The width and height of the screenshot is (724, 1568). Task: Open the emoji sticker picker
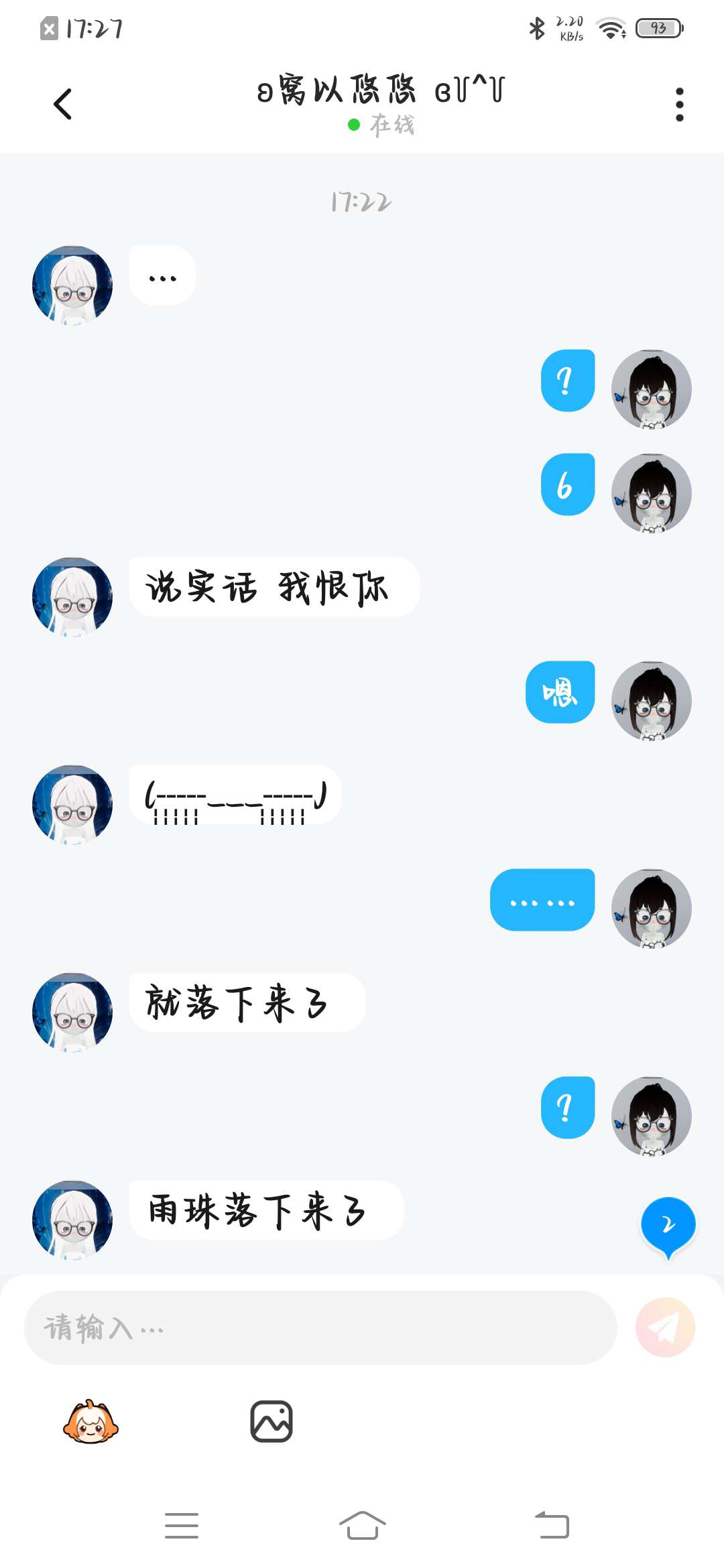coord(90,1421)
